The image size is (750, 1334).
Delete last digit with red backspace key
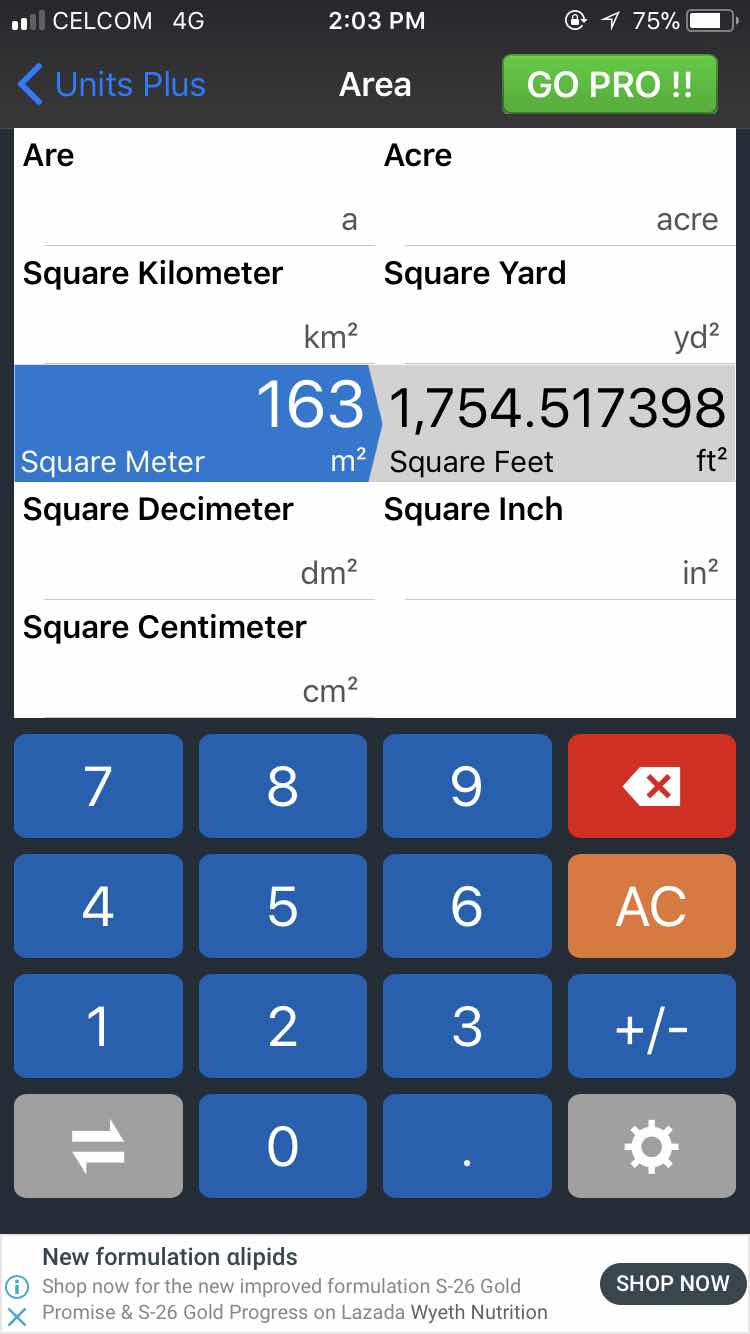click(652, 786)
